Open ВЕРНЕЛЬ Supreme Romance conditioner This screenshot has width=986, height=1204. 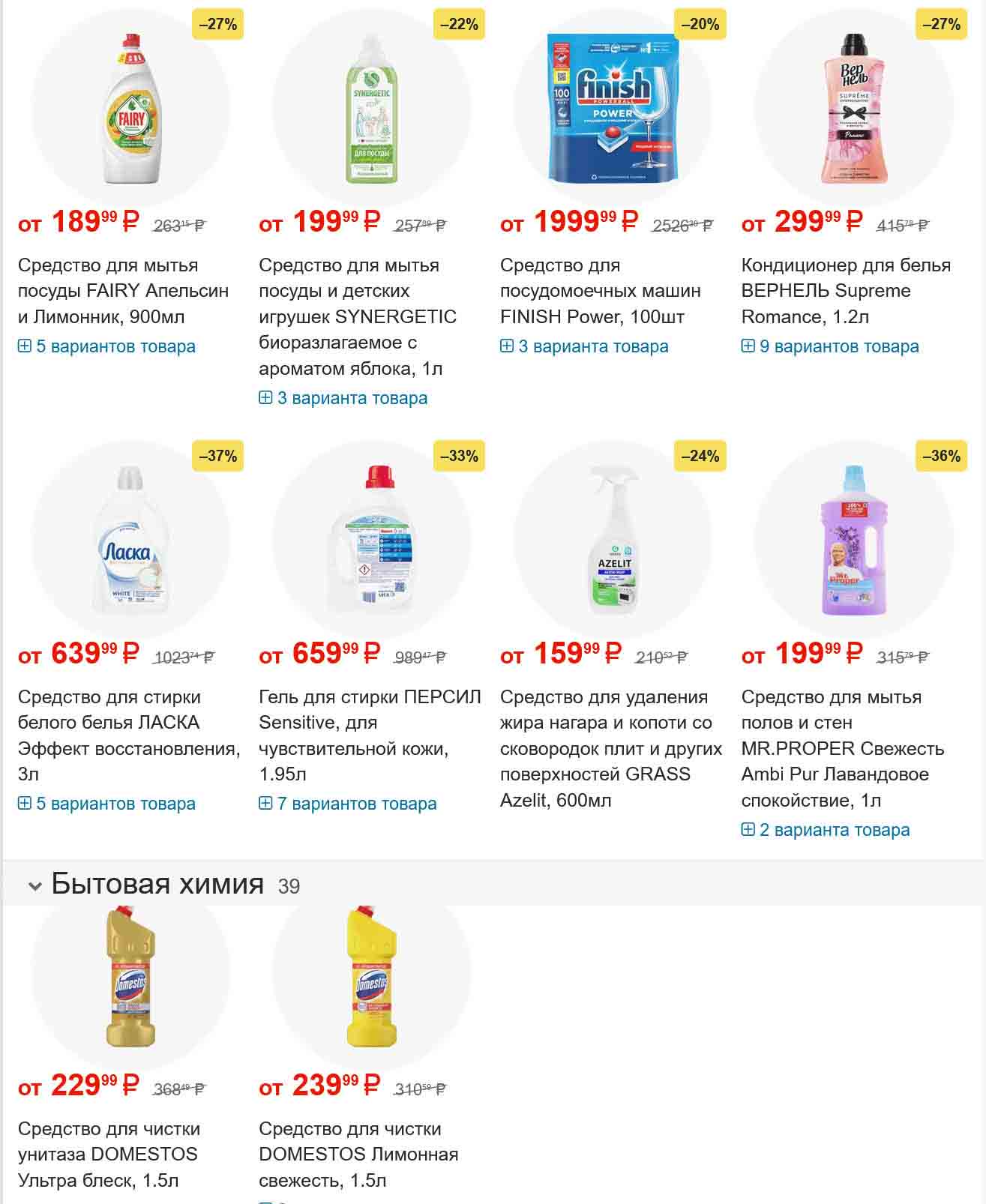[845, 291]
